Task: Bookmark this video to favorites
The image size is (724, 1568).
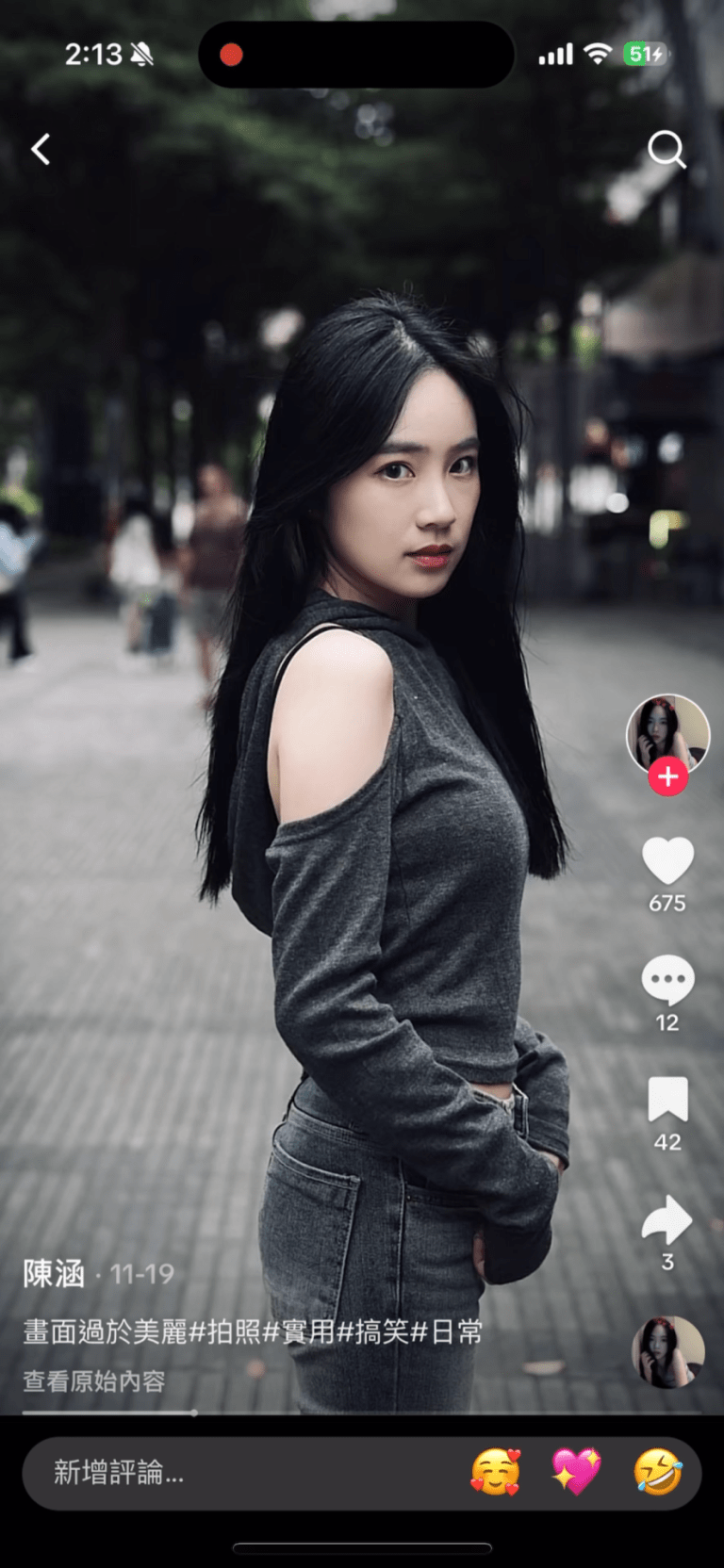Action: 667,1100
